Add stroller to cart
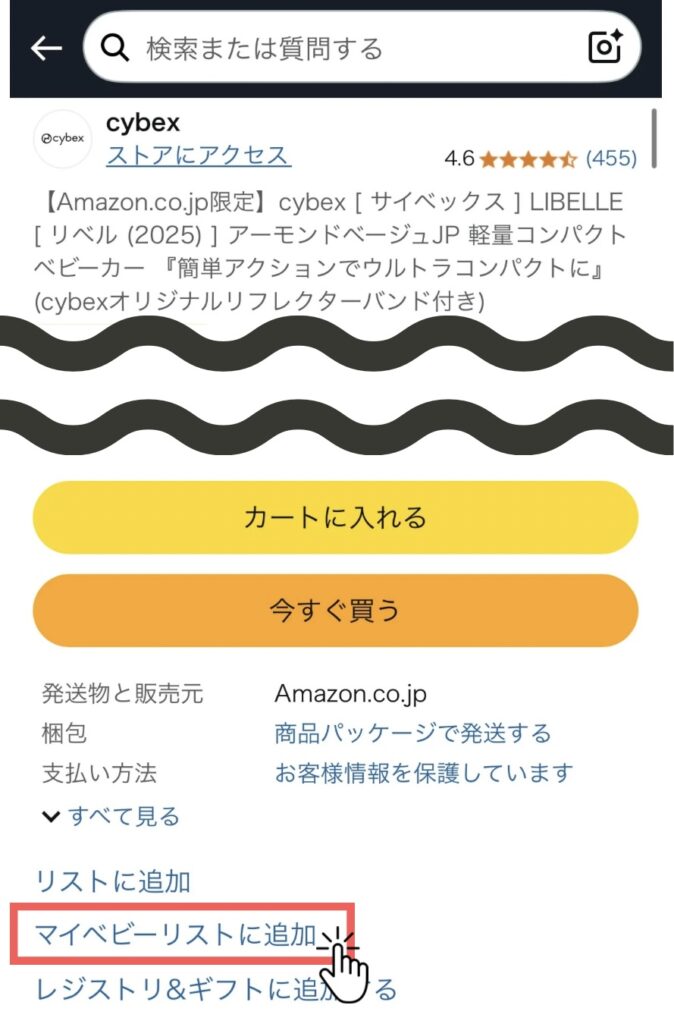Screen dimensions: 674x1024 (336, 517)
